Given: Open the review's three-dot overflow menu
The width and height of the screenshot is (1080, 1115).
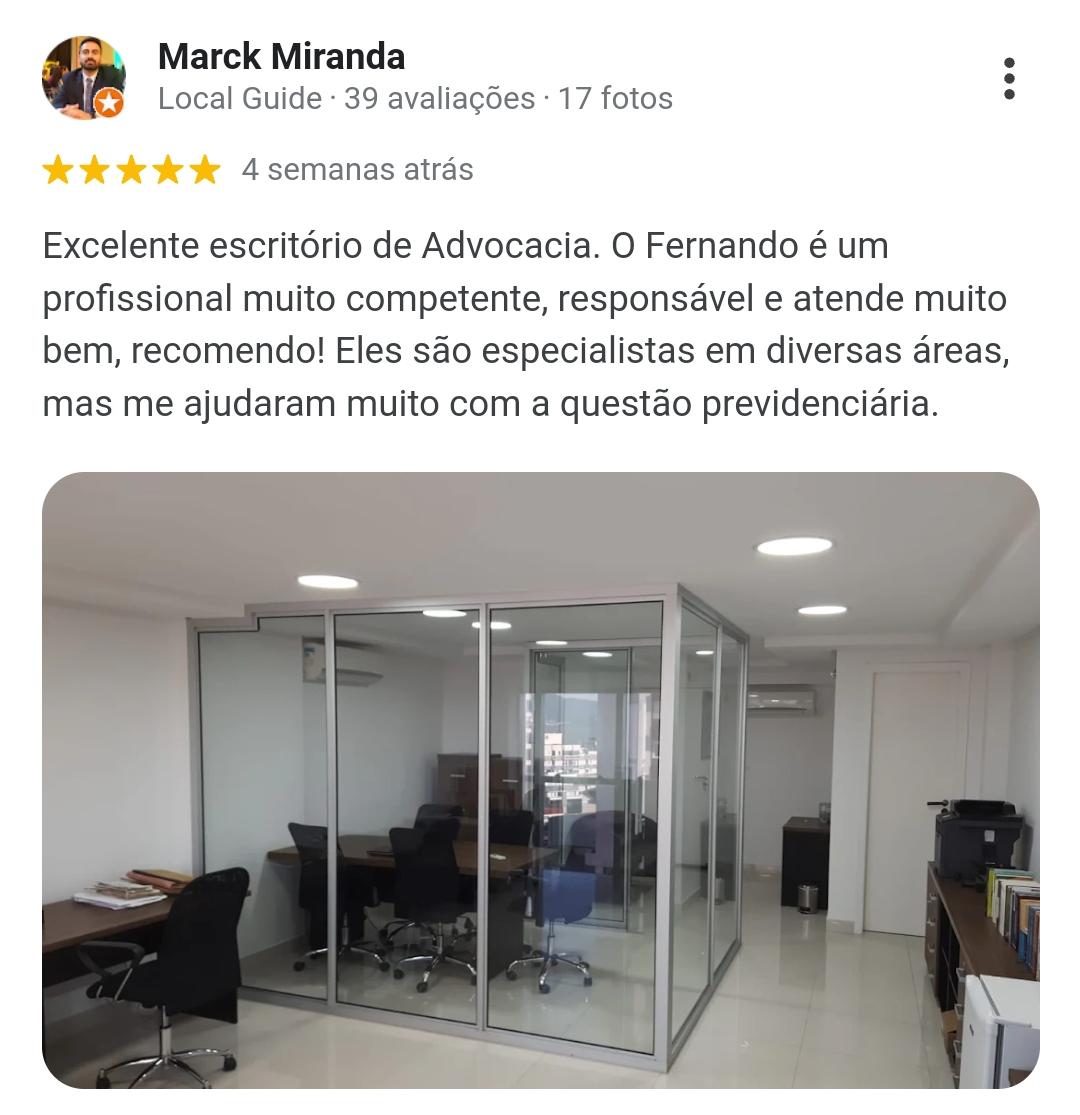Looking at the screenshot, I should click(1009, 78).
